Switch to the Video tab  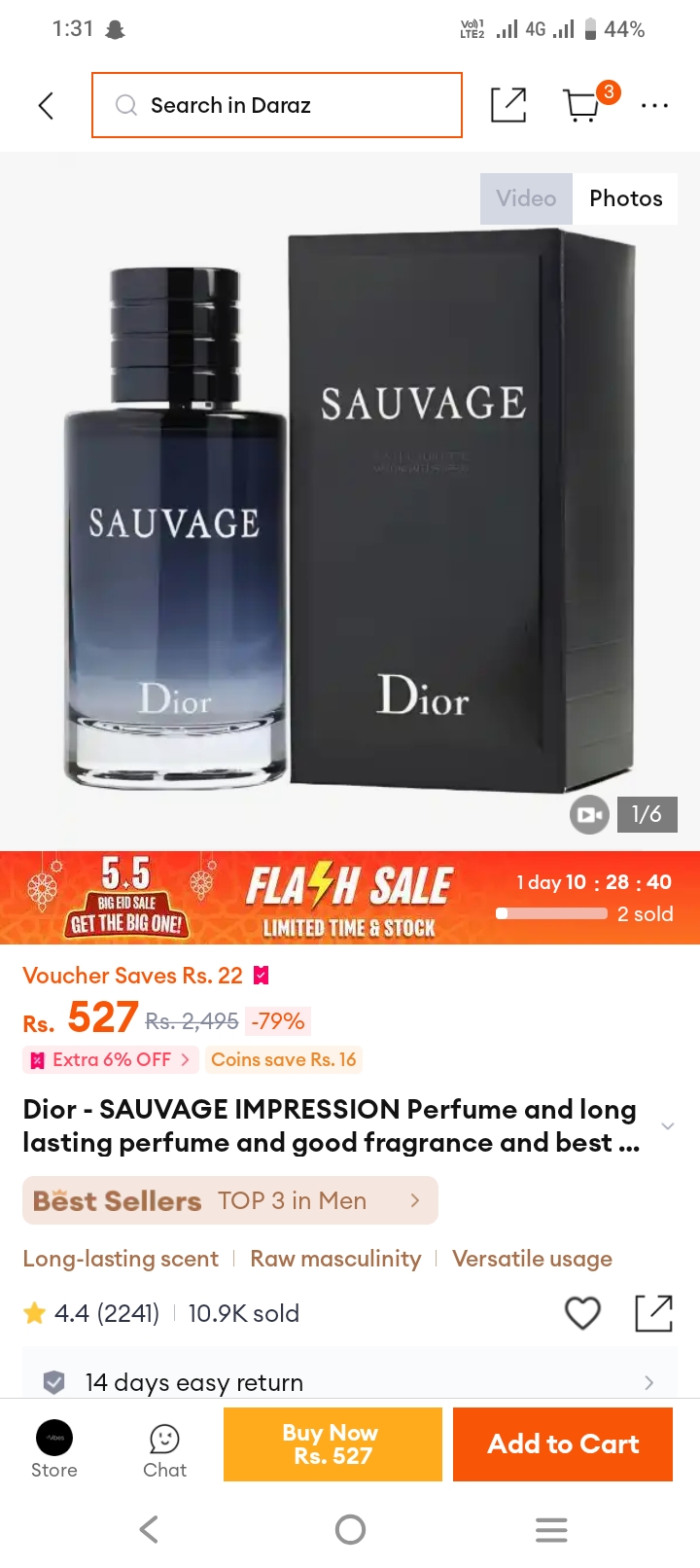(526, 198)
